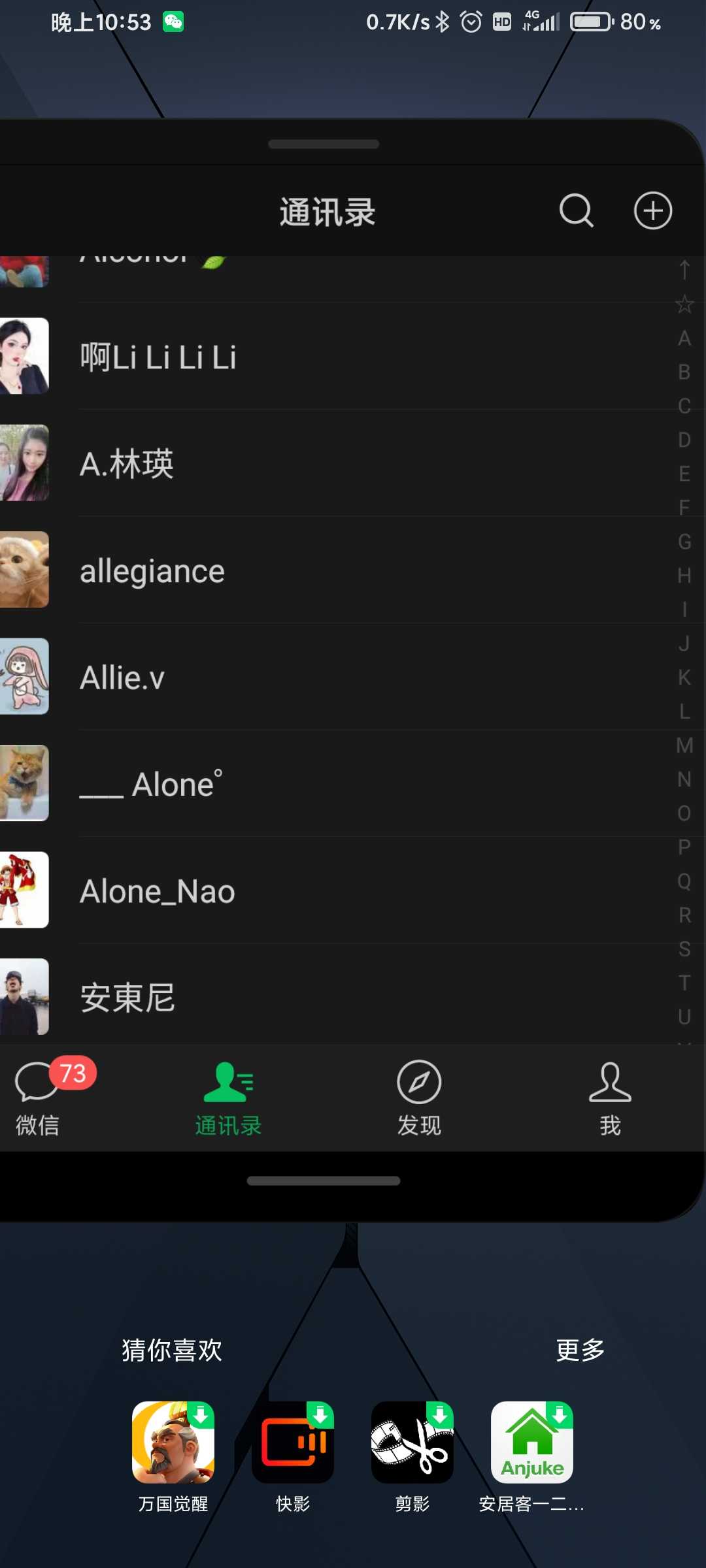Screen dimensions: 706x1568
Task: Tap the plus icon to add
Action: [x=652, y=210]
